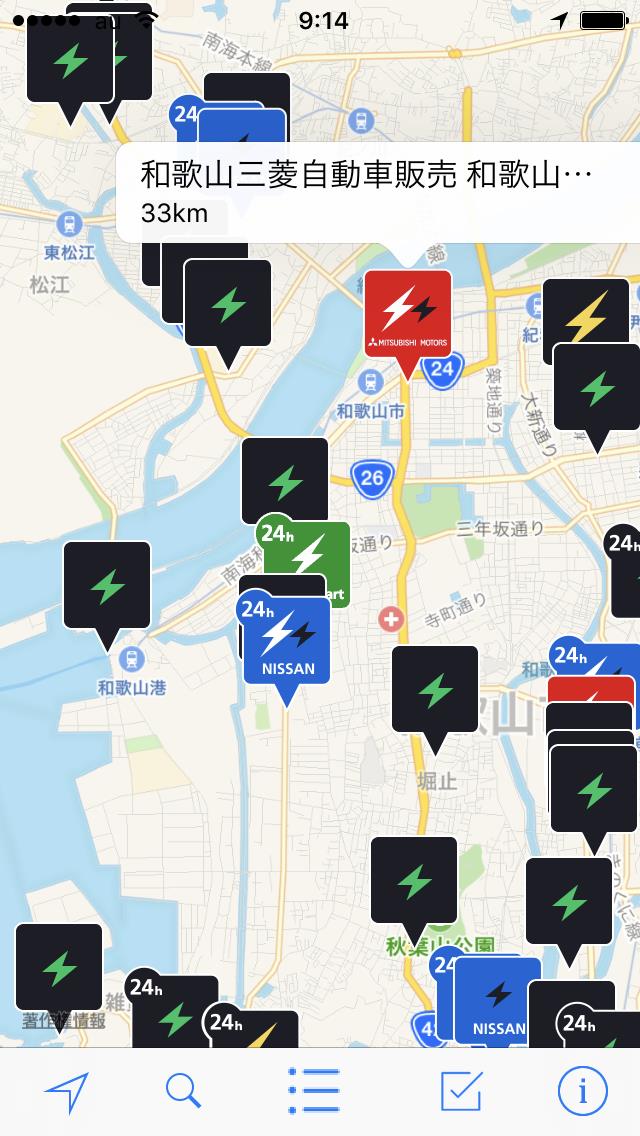
Task: Open the checkbox filter options
Action: (461, 1091)
